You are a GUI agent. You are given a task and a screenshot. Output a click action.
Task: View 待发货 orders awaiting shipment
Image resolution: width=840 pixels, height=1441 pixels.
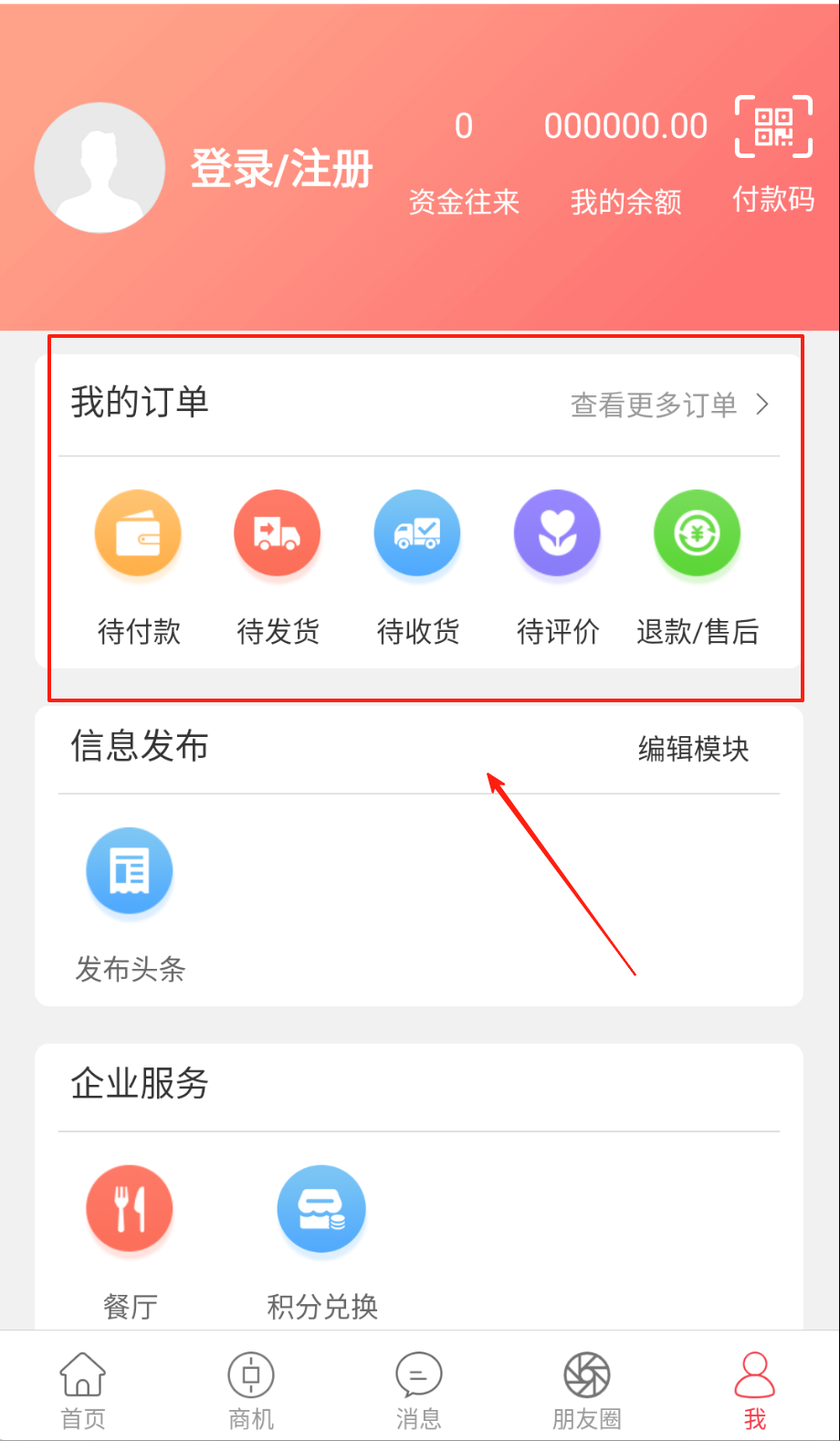[x=278, y=564]
